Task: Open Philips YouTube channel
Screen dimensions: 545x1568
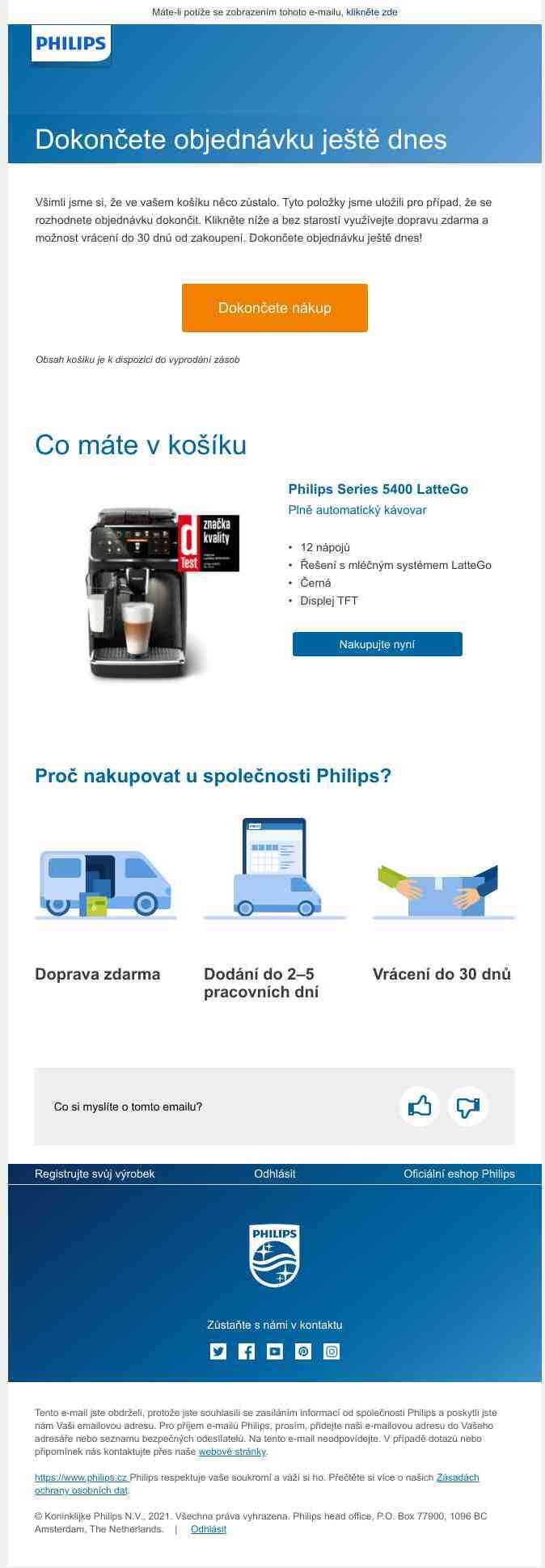Action: point(275,1351)
